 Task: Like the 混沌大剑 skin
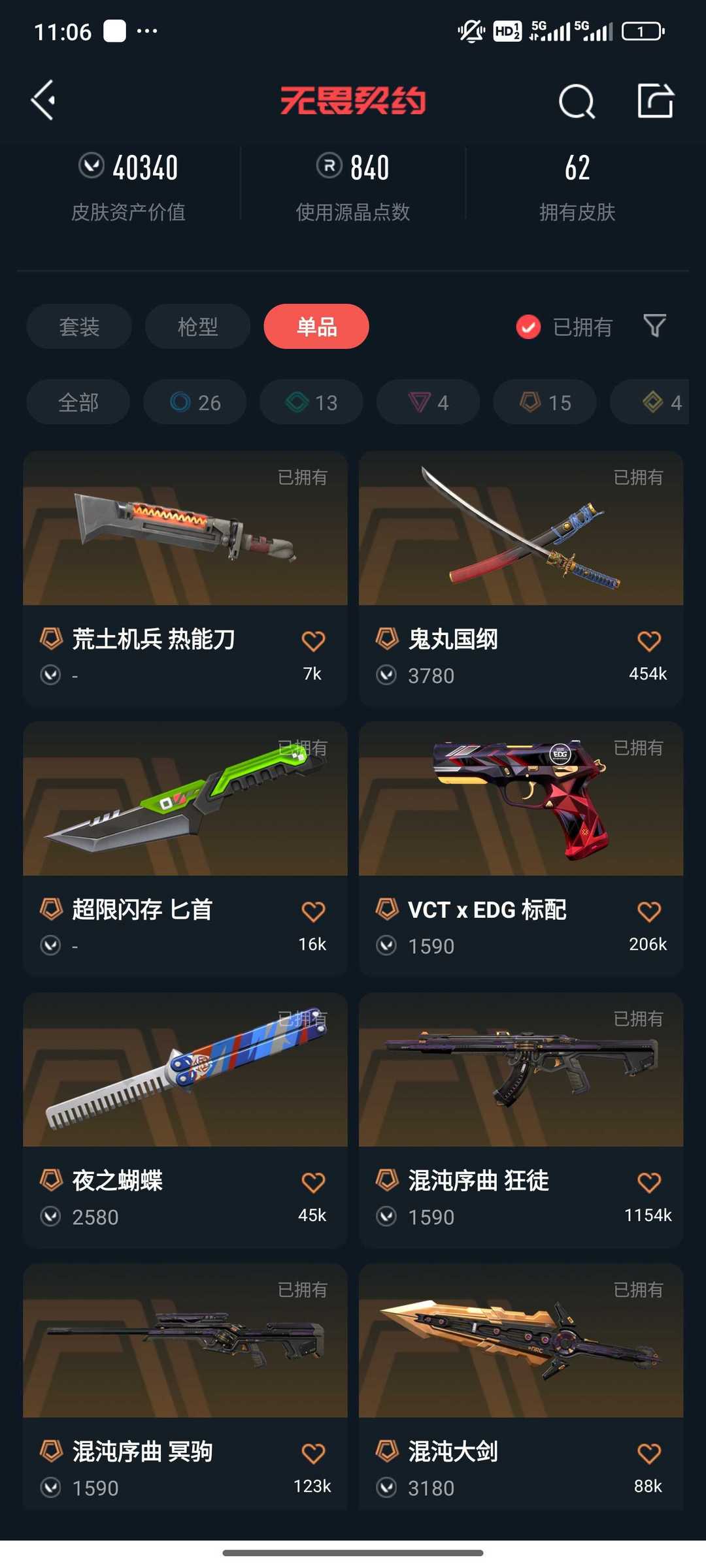(x=649, y=1454)
